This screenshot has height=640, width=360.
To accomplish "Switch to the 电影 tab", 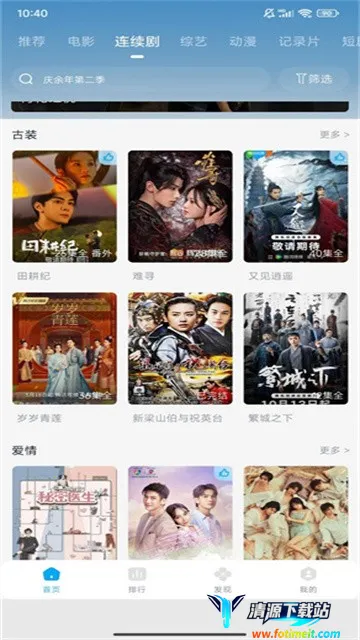I will tap(81, 42).
